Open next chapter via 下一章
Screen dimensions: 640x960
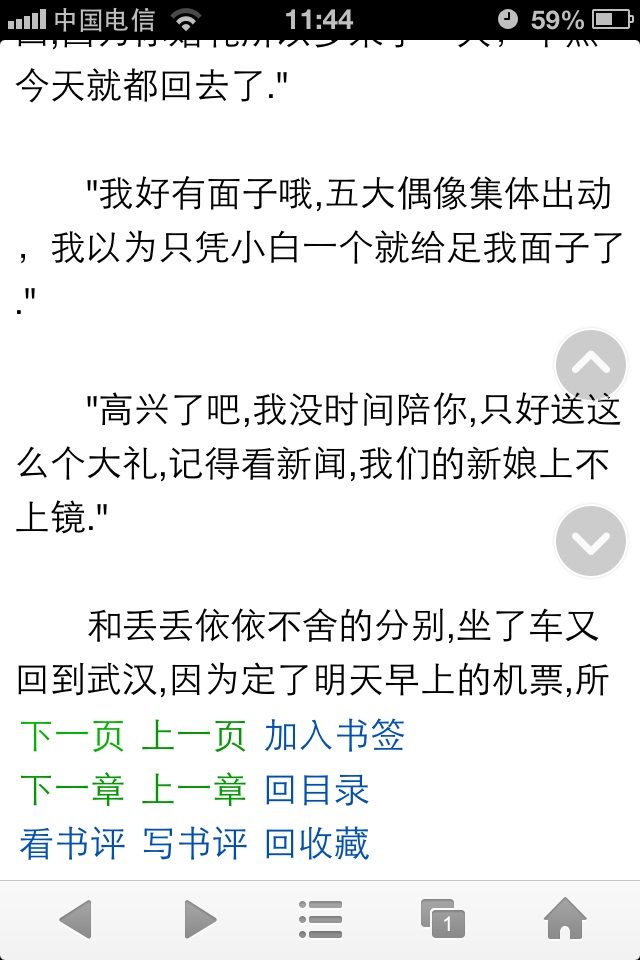point(72,790)
